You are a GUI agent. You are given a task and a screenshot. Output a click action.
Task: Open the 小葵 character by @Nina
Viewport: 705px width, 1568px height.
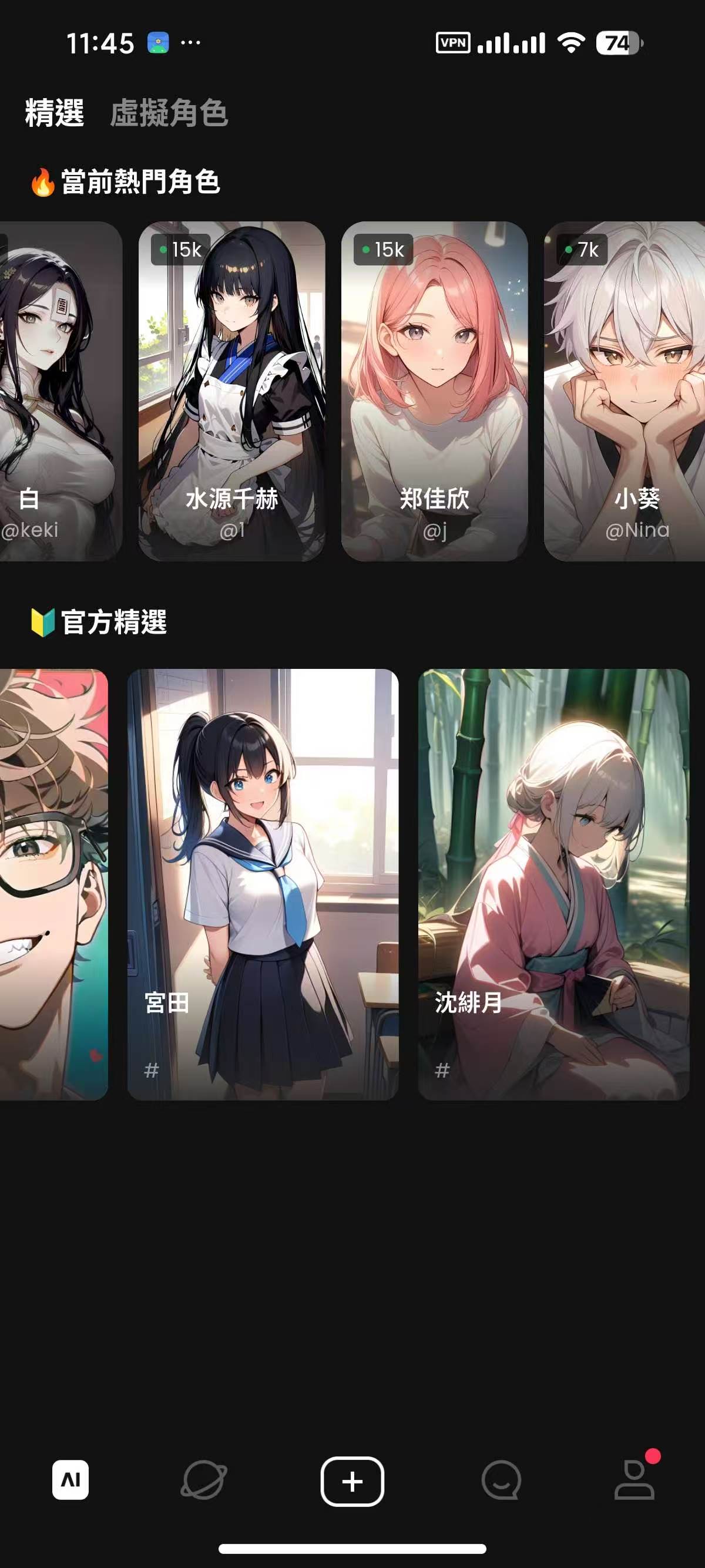(x=625, y=391)
